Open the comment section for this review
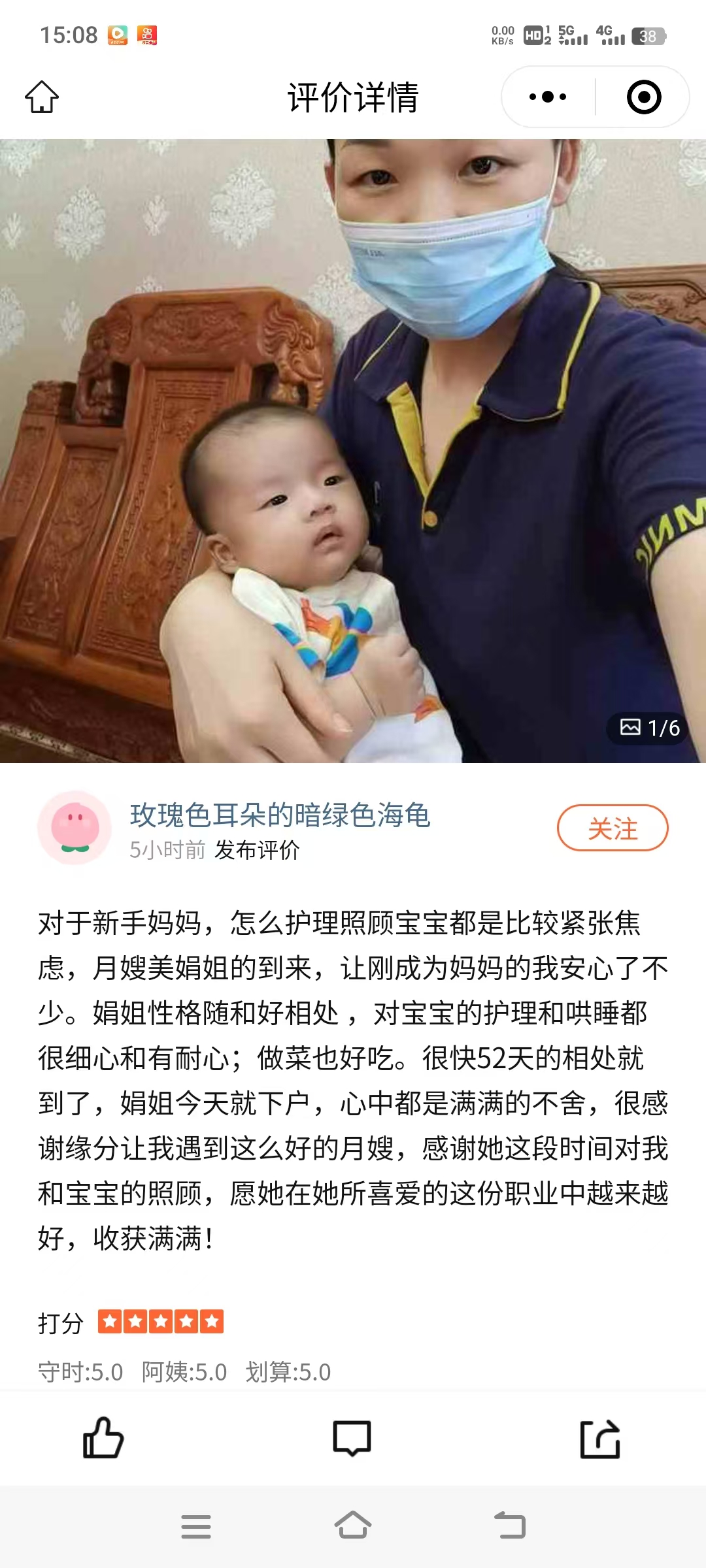 [352, 1438]
